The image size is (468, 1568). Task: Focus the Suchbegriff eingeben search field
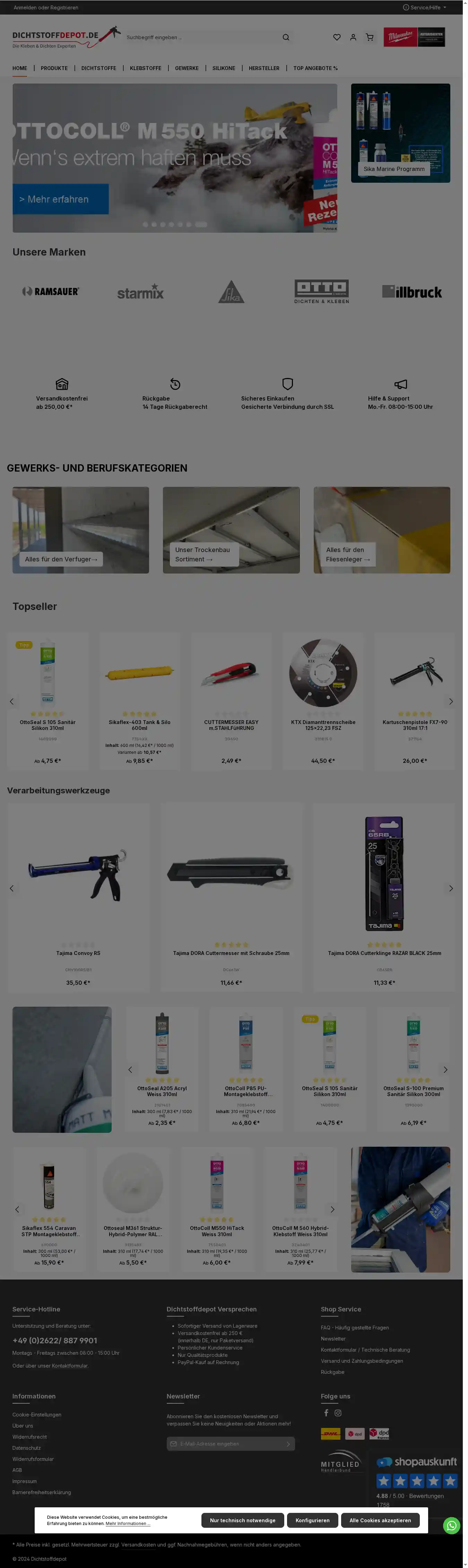pos(201,38)
